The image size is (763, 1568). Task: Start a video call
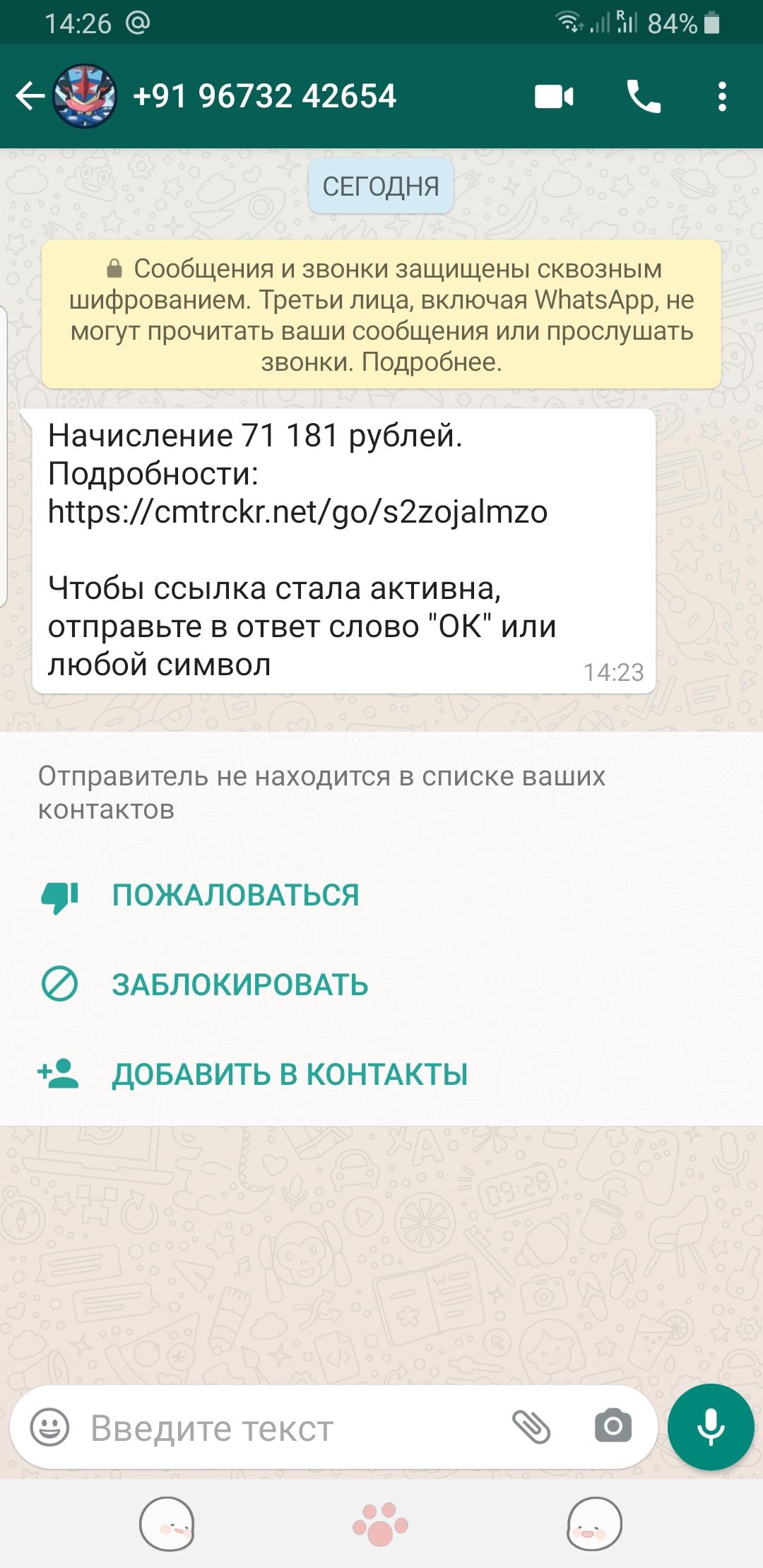click(x=554, y=97)
